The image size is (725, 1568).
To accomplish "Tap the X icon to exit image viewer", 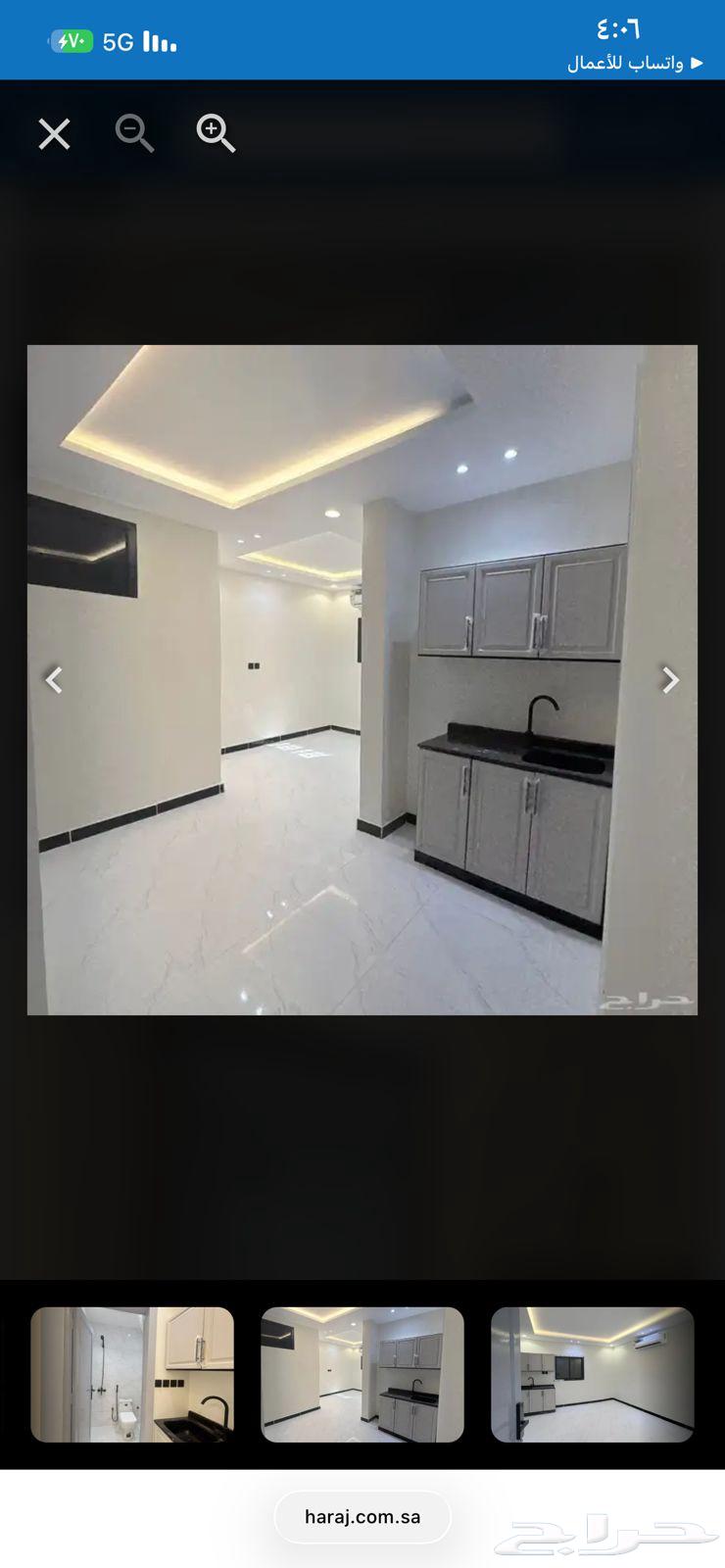I will 54,133.
